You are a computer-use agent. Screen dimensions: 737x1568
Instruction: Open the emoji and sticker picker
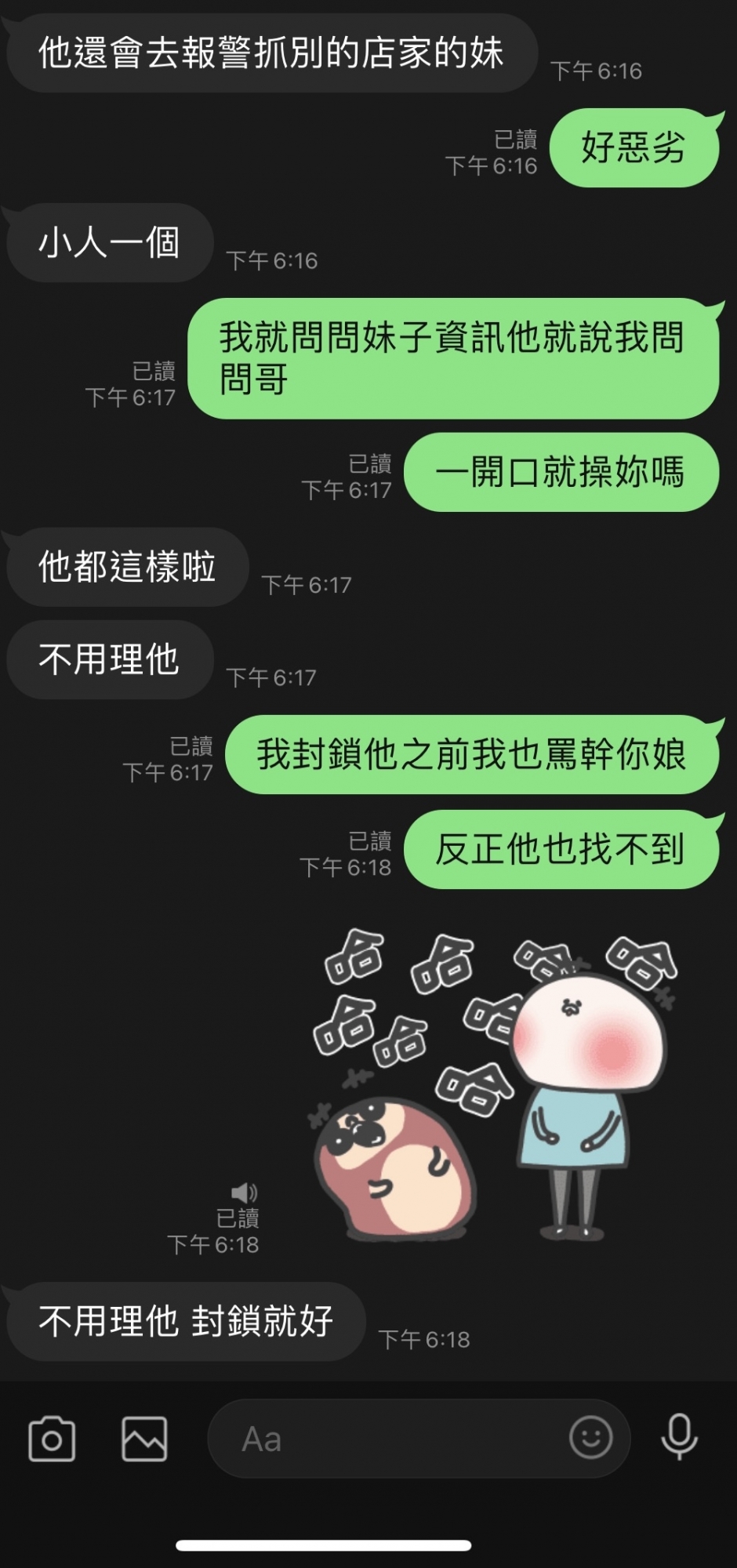pyautogui.click(x=590, y=1437)
